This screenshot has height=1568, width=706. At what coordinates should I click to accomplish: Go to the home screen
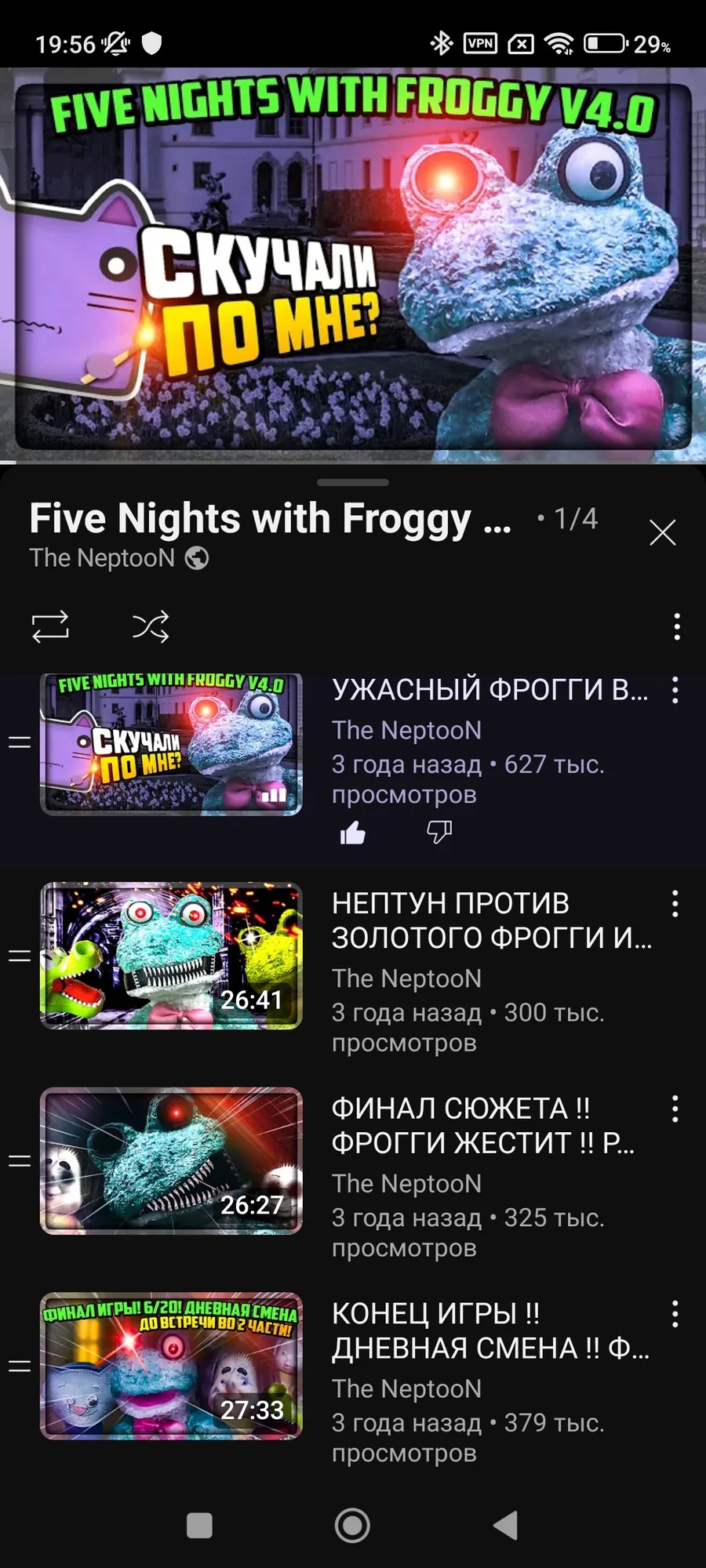click(352, 1526)
